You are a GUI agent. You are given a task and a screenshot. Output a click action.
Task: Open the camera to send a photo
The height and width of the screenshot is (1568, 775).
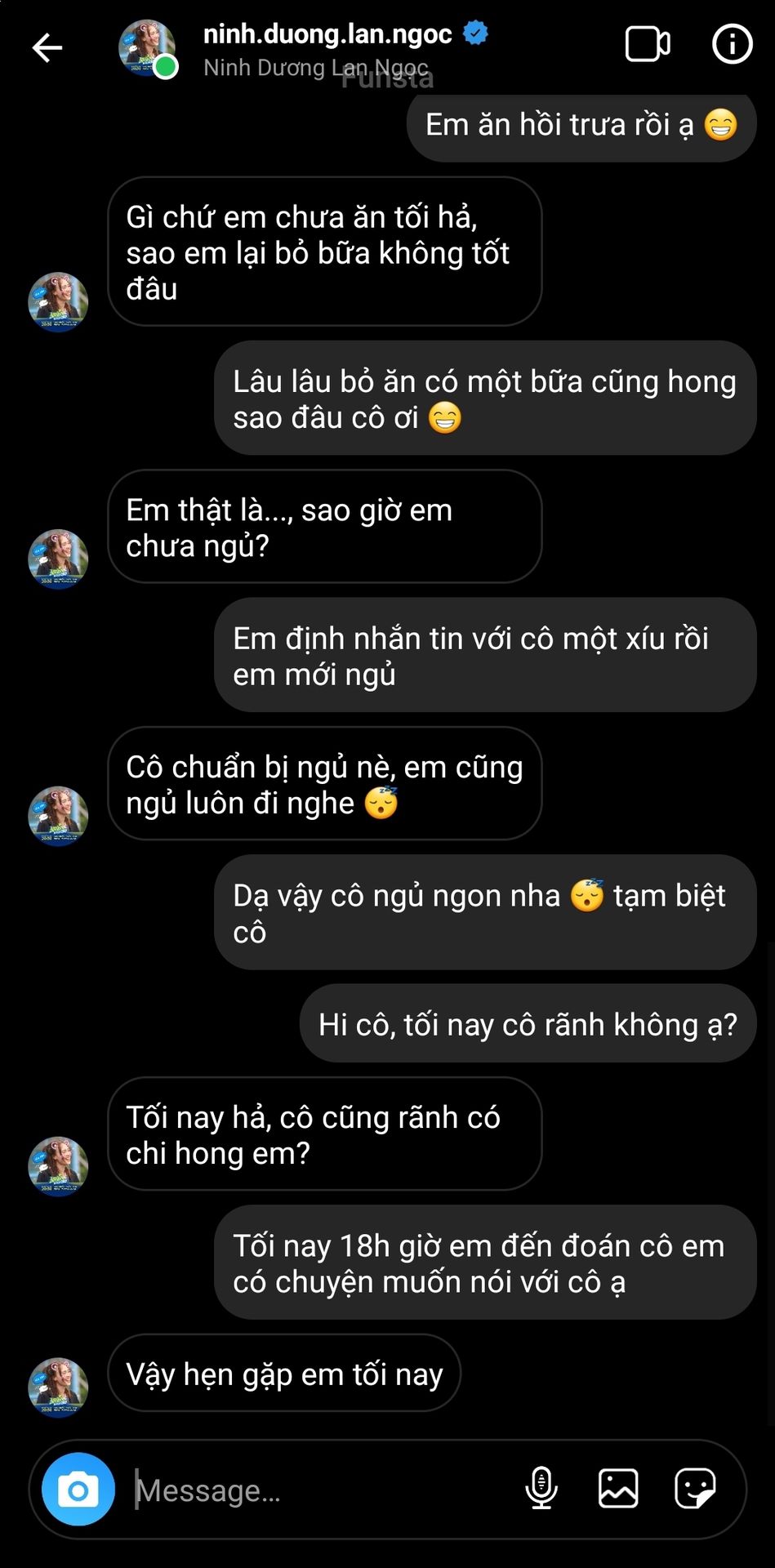pyautogui.click(x=78, y=1490)
